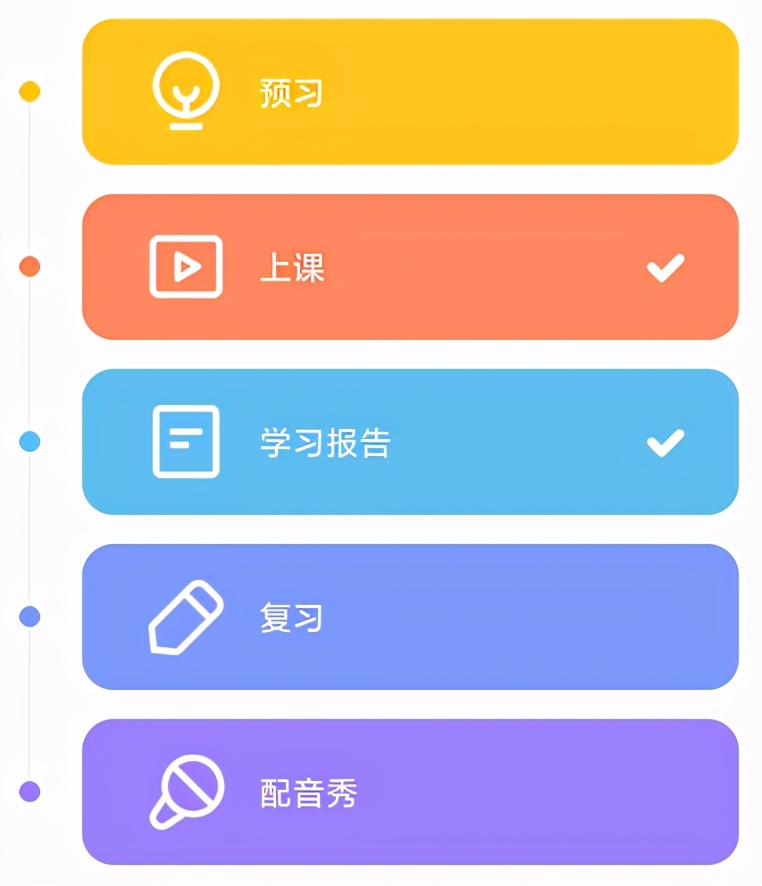The height and width of the screenshot is (886, 762).
Task: Select the orange timeline dot beside 上课
Action: click(x=30, y=265)
